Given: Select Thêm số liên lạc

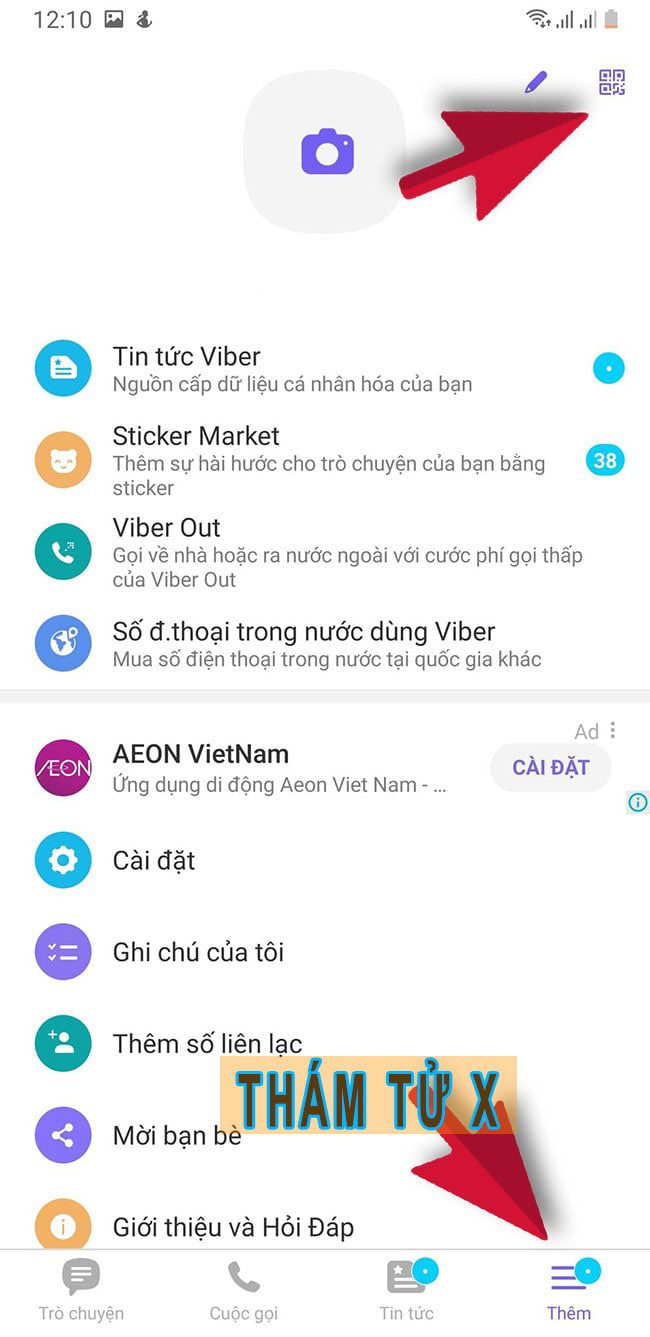Looking at the screenshot, I should pyautogui.click(x=207, y=1044).
